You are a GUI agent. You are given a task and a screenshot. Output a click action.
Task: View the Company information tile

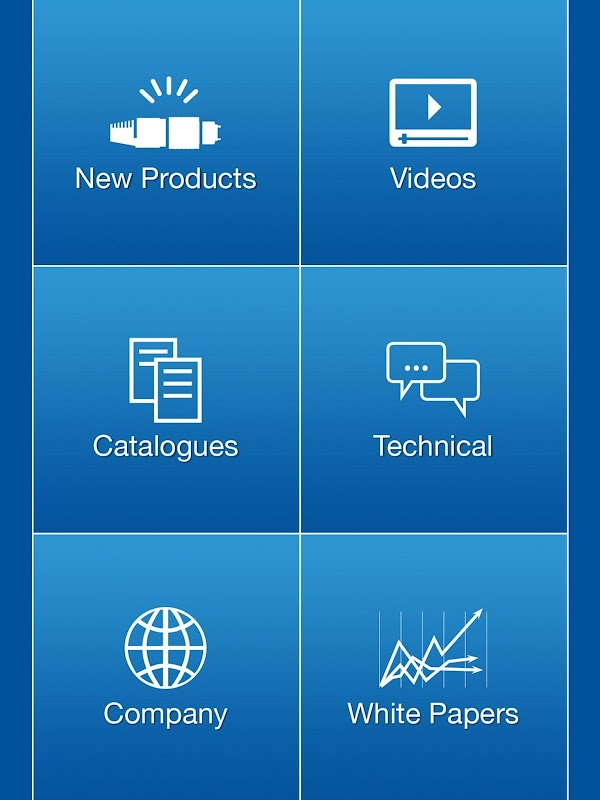pyautogui.click(x=166, y=668)
